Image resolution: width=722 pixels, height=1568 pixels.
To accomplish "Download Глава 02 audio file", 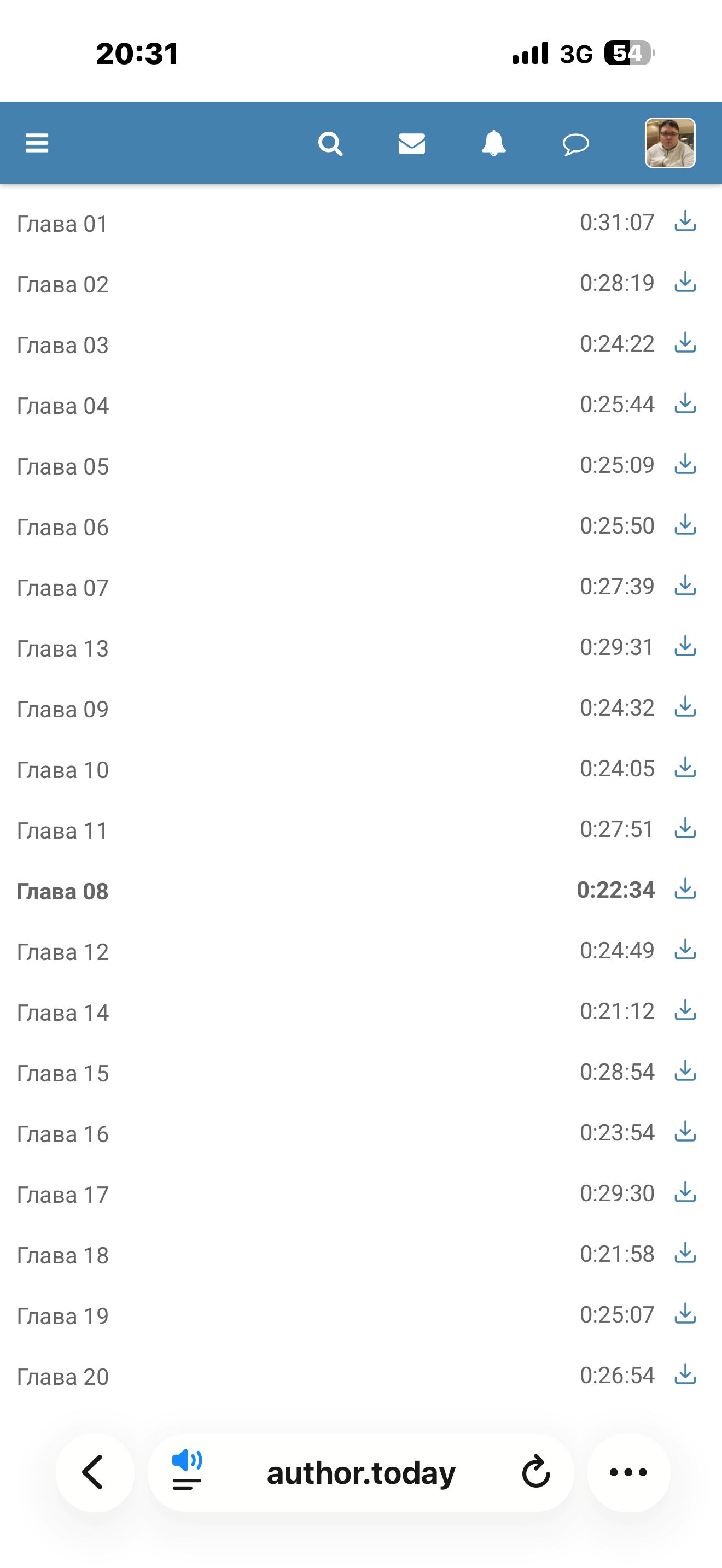I will click(x=685, y=283).
